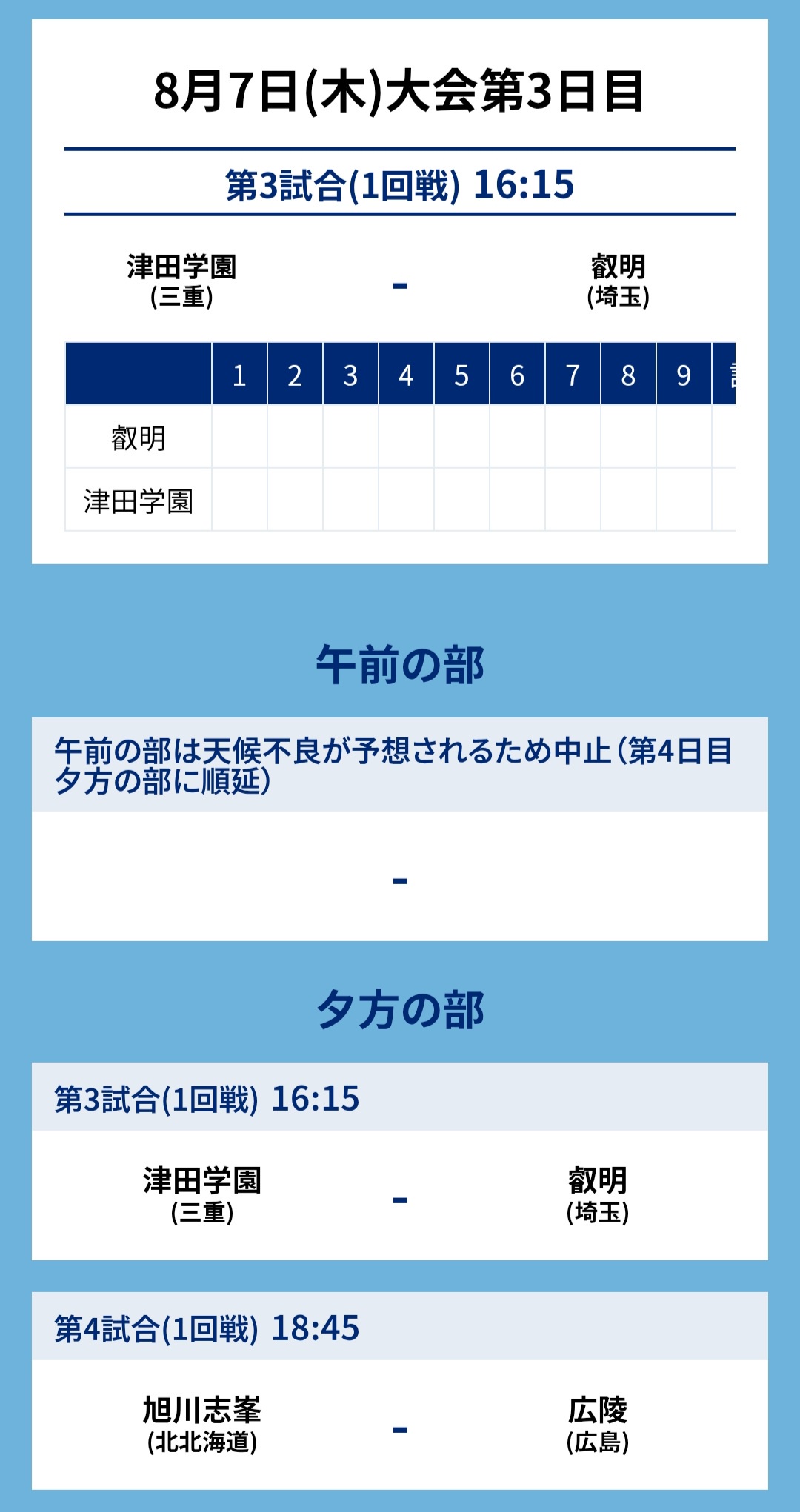
Task: Open the 旭川志峯 vs 広陵 match card
Action: [x=400, y=1391]
